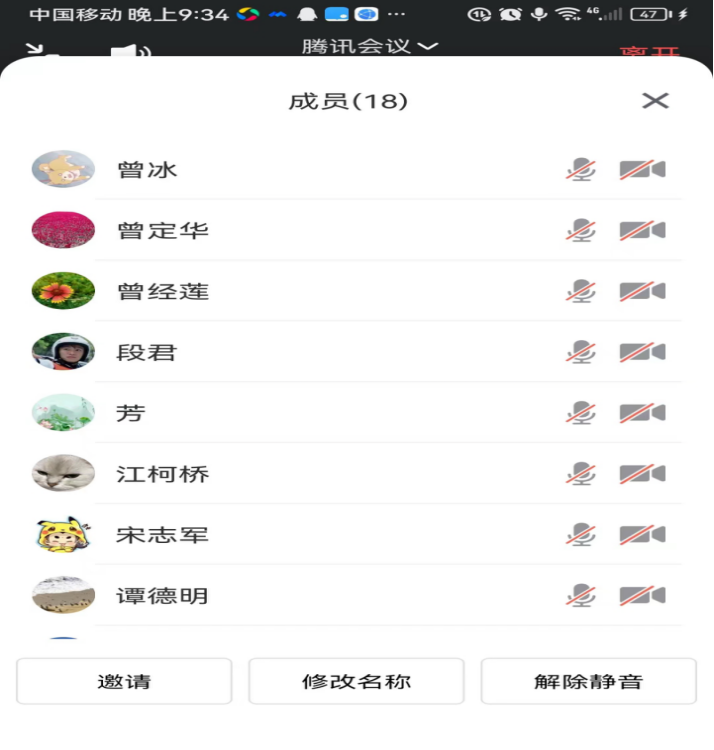Tap the camera-off icon for 谭德明
The height and width of the screenshot is (750, 714).
tap(642, 596)
